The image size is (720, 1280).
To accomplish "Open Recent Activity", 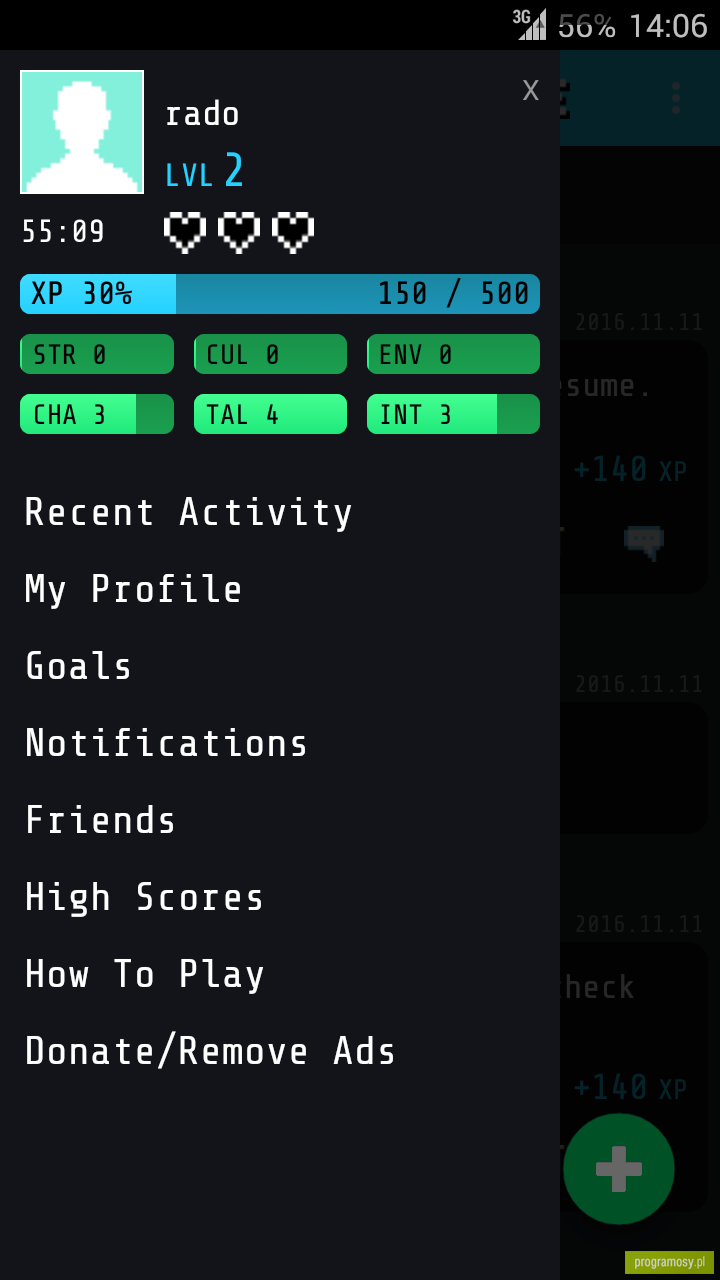I will pyautogui.click(x=189, y=512).
